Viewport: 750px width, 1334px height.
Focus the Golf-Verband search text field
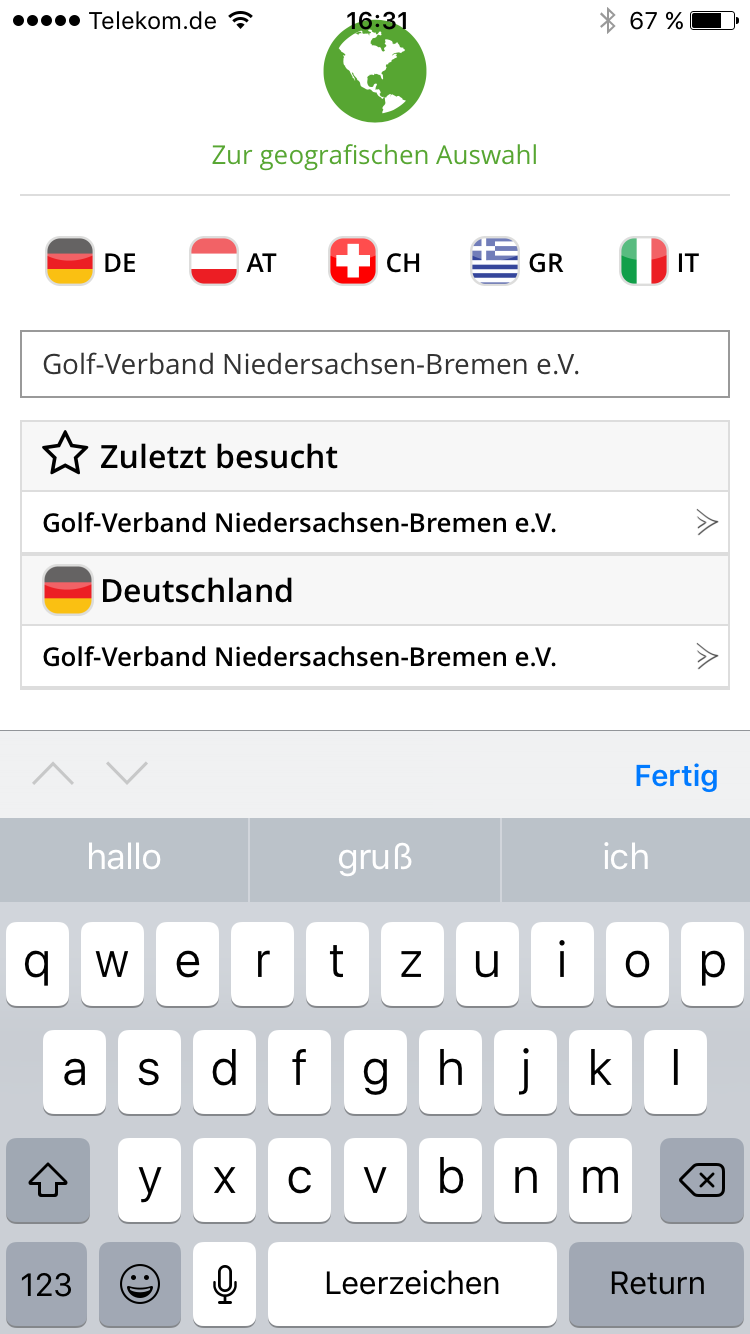click(x=375, y=365)
